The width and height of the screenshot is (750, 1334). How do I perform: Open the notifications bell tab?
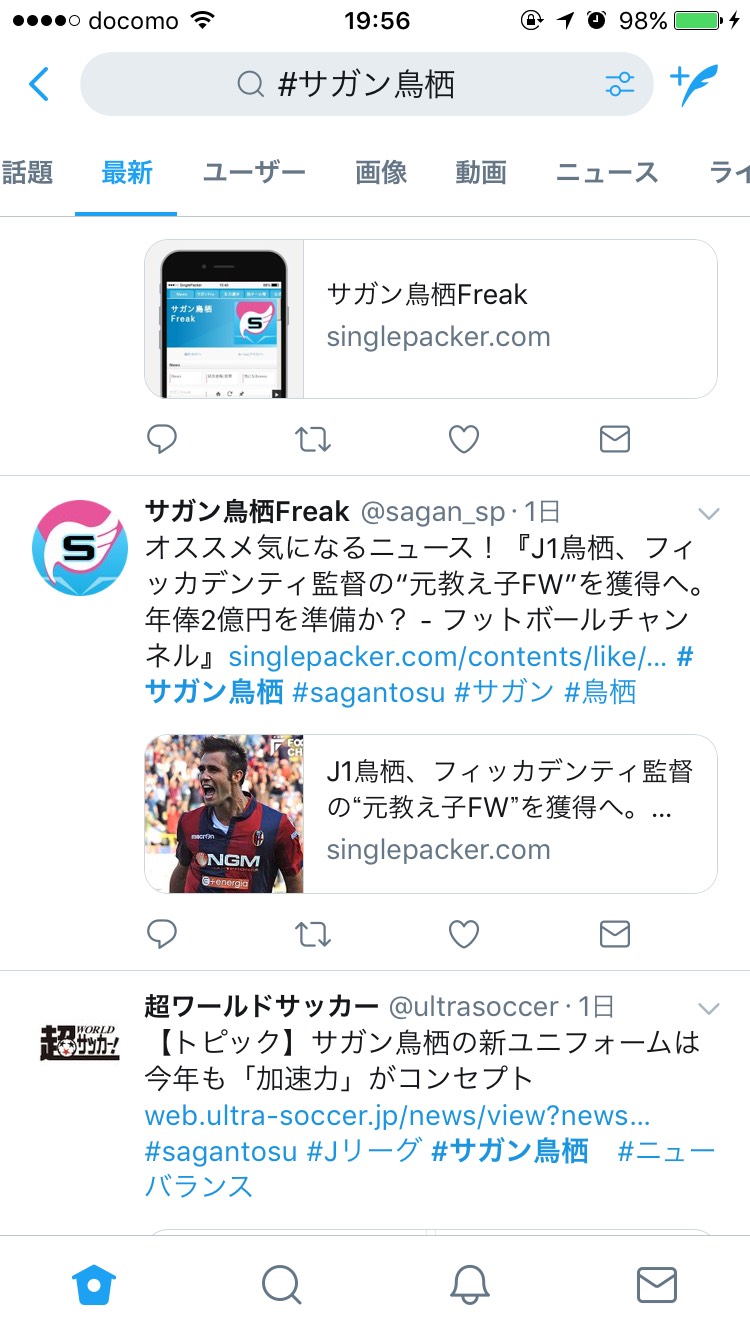(469, 1284)
